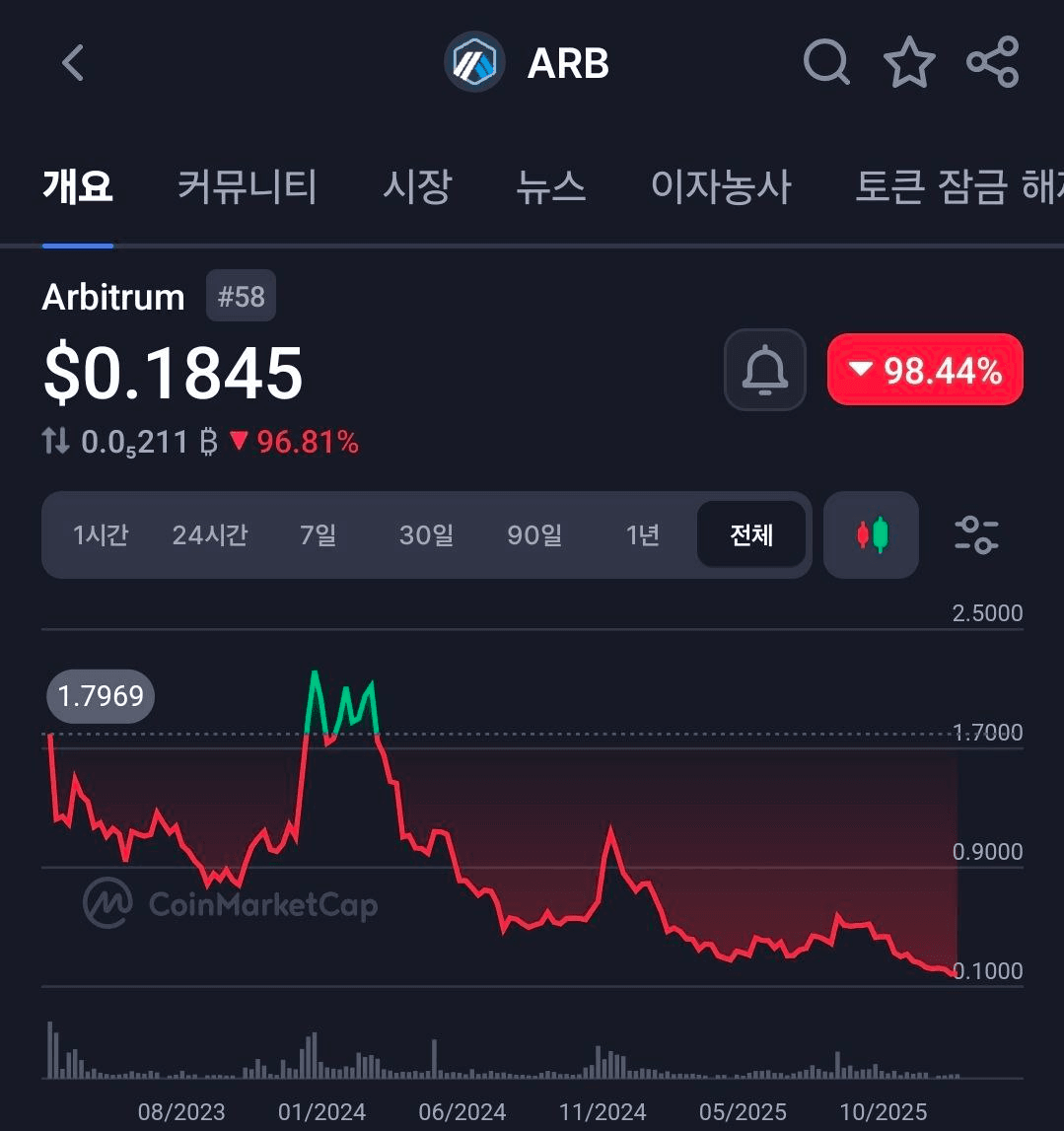Switch to the 시장 tab
Viewport: 1064px width, 1131px height.
click(x=417, y=185)
